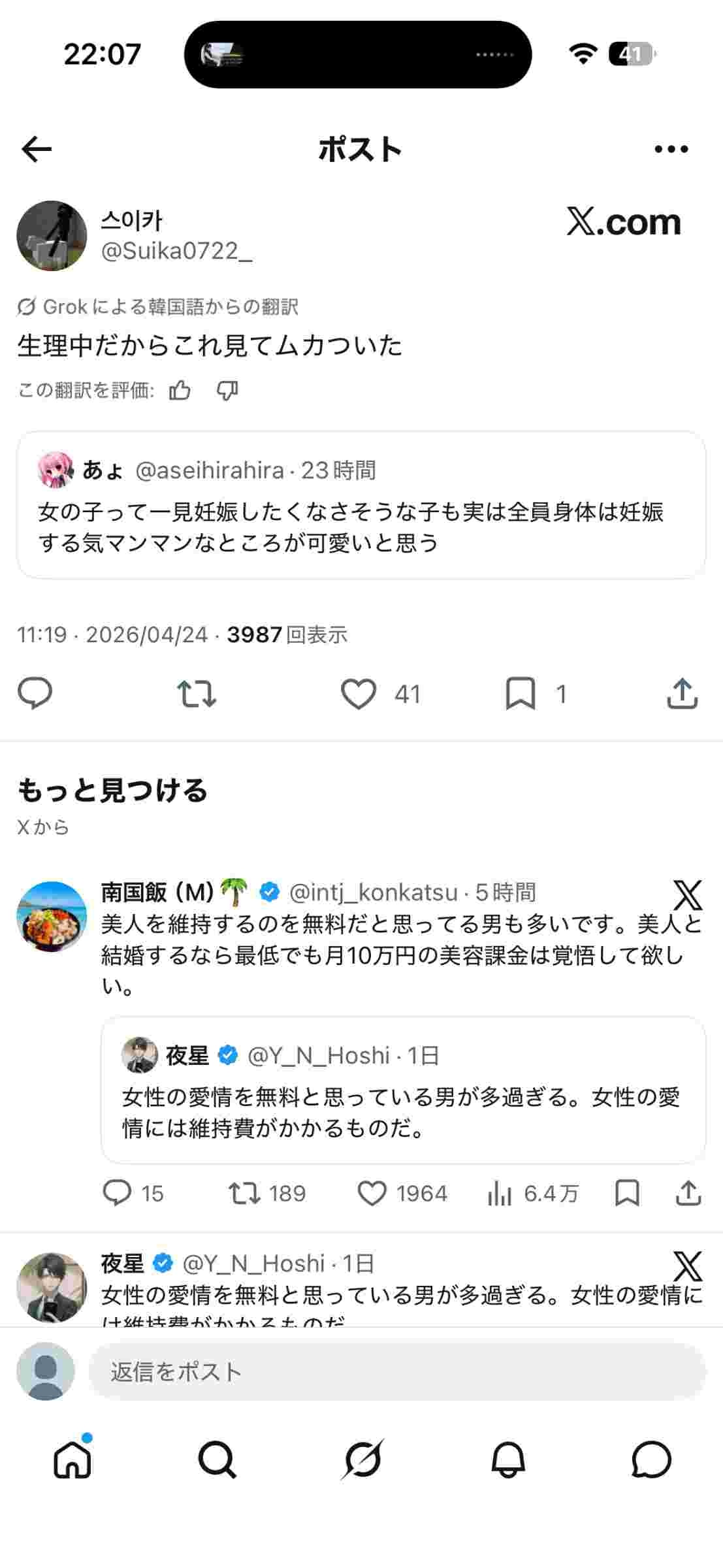Open @Suika0722_ profile avatar

(52, 236)
